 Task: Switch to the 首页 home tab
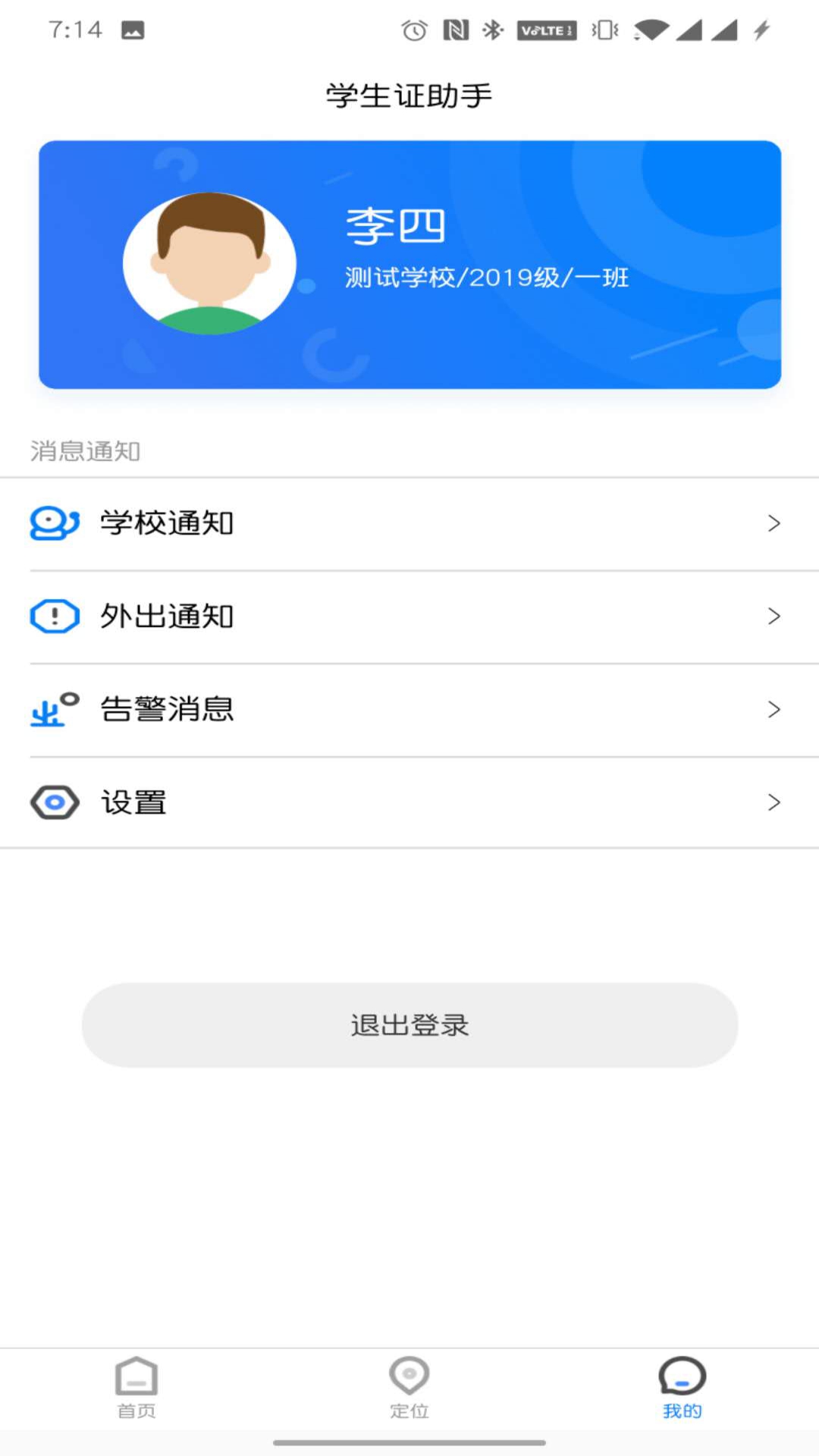point(136,1388)
